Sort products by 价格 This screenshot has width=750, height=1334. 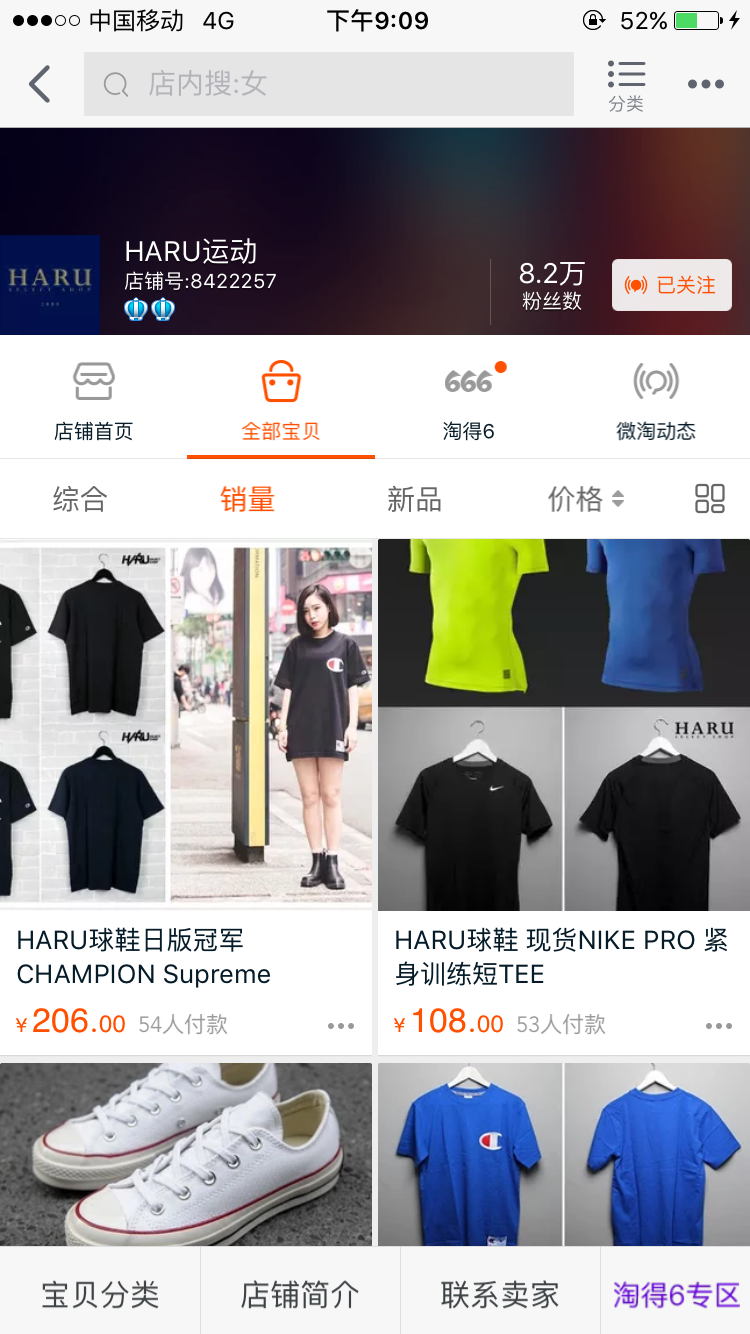(585, 499)
